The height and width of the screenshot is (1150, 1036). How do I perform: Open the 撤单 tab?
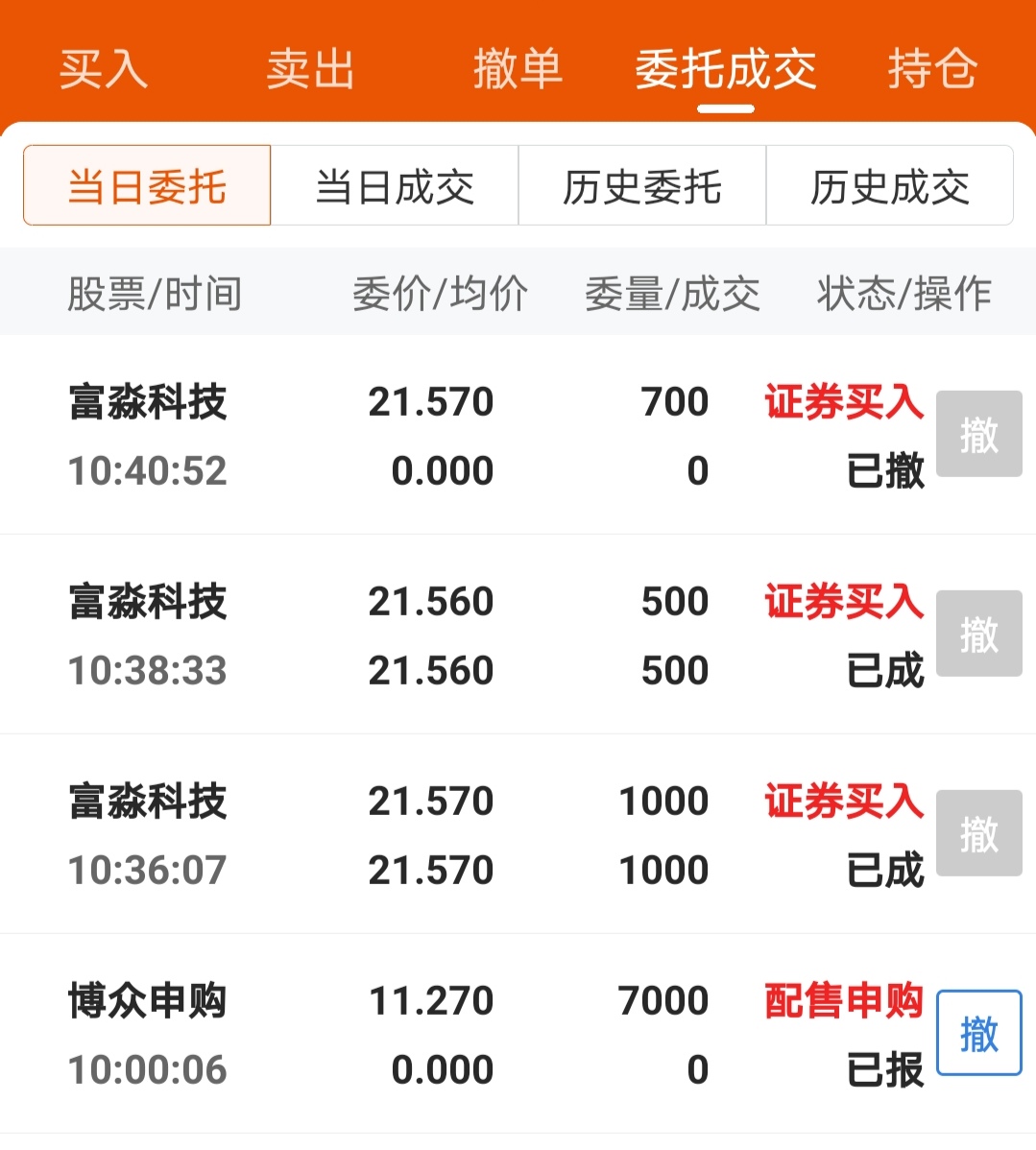coord(518,67)
